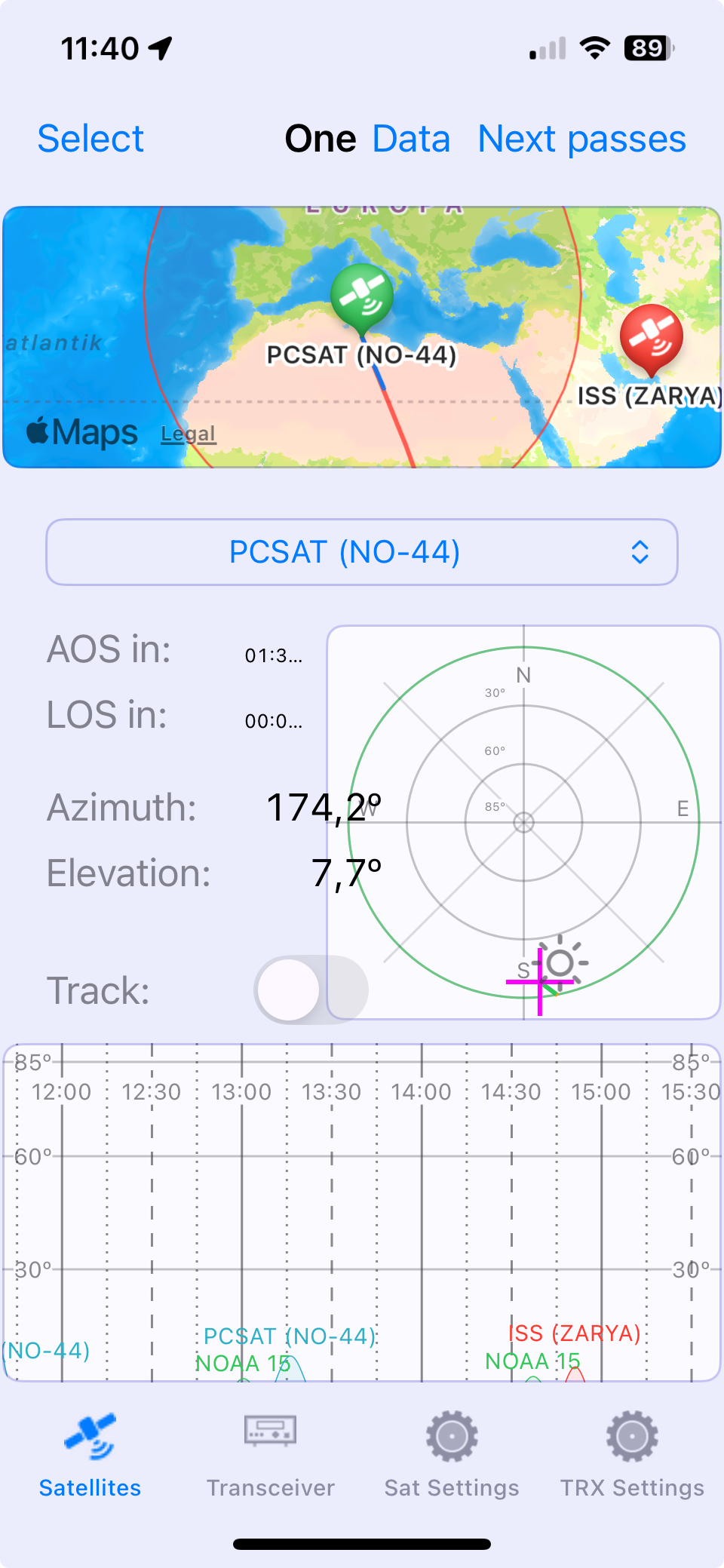Tap the ISS (ZARYA) map pin
Image resolution: width=724 pixels, height=1568 pixels.
[651, 338]
